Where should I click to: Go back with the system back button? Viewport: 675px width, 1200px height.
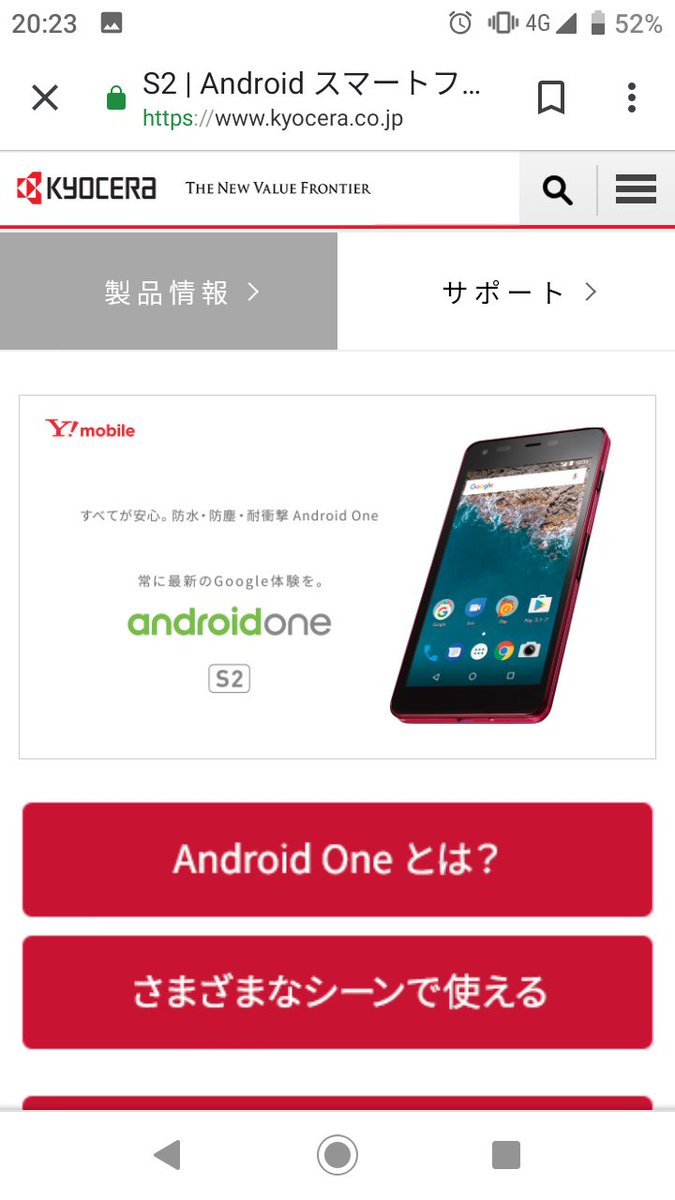coord(168,1155)
